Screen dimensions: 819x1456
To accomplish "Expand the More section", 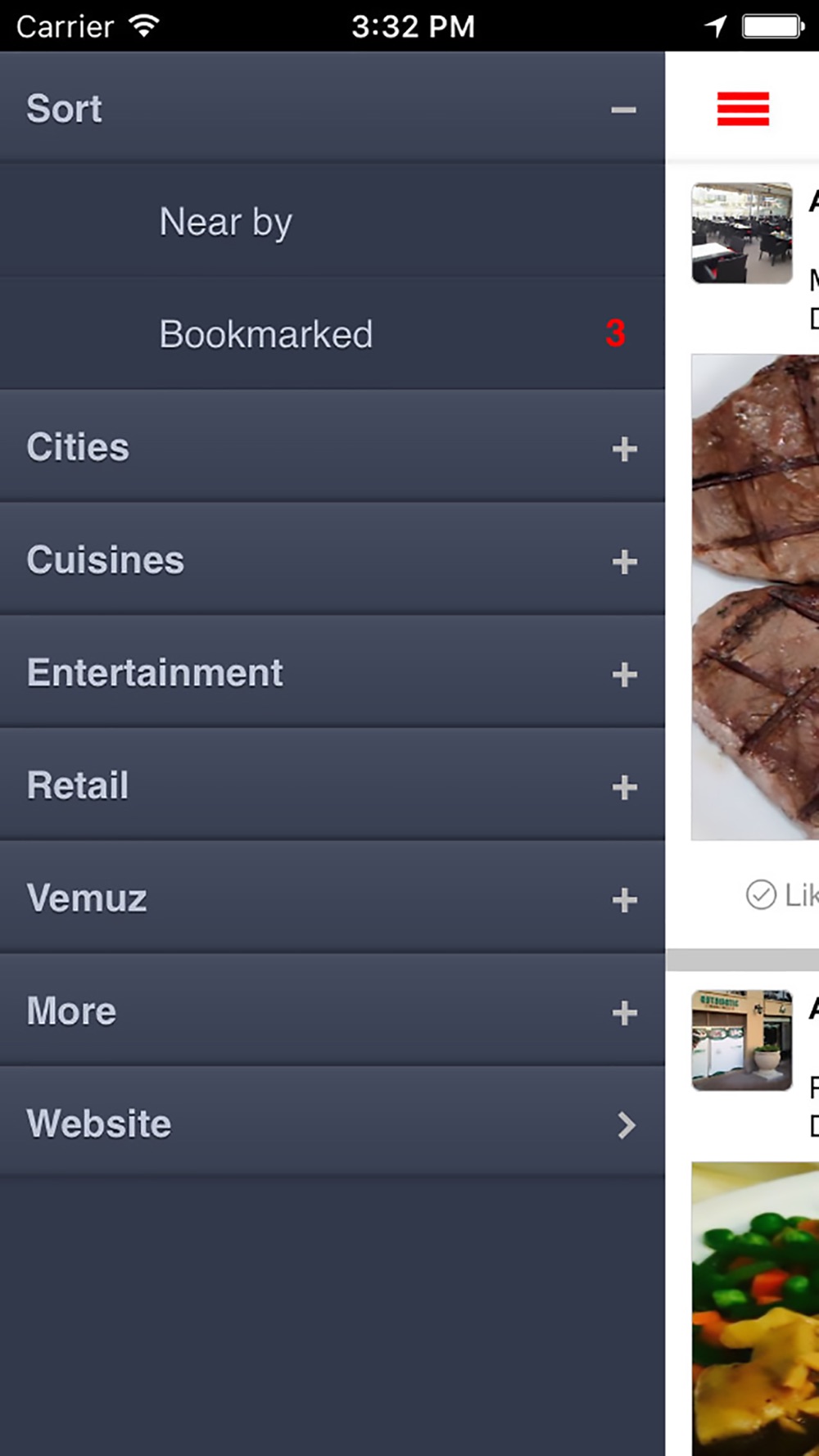I will pyautogui.click(x=624, y=1013).
